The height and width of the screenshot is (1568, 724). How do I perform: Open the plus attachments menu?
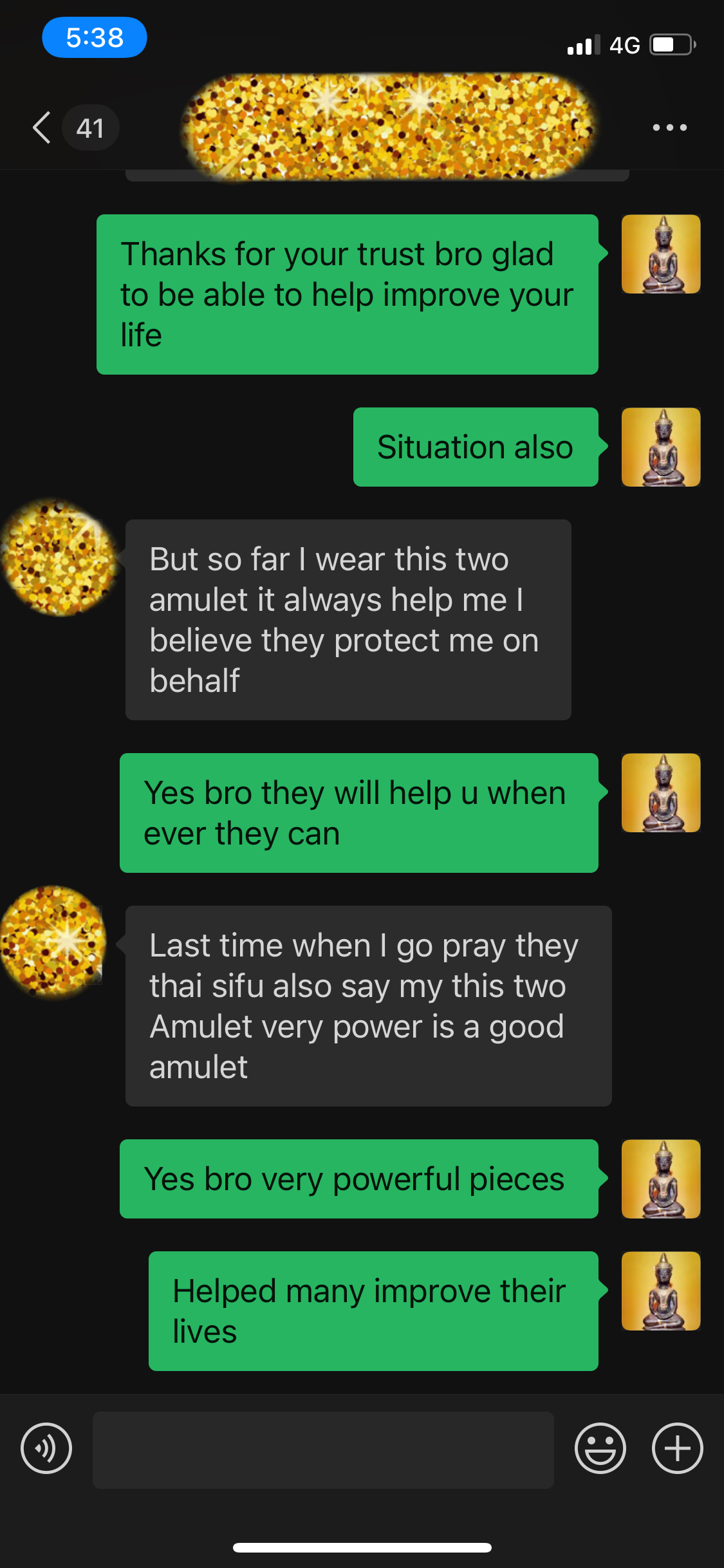[x=677, y=1448]
